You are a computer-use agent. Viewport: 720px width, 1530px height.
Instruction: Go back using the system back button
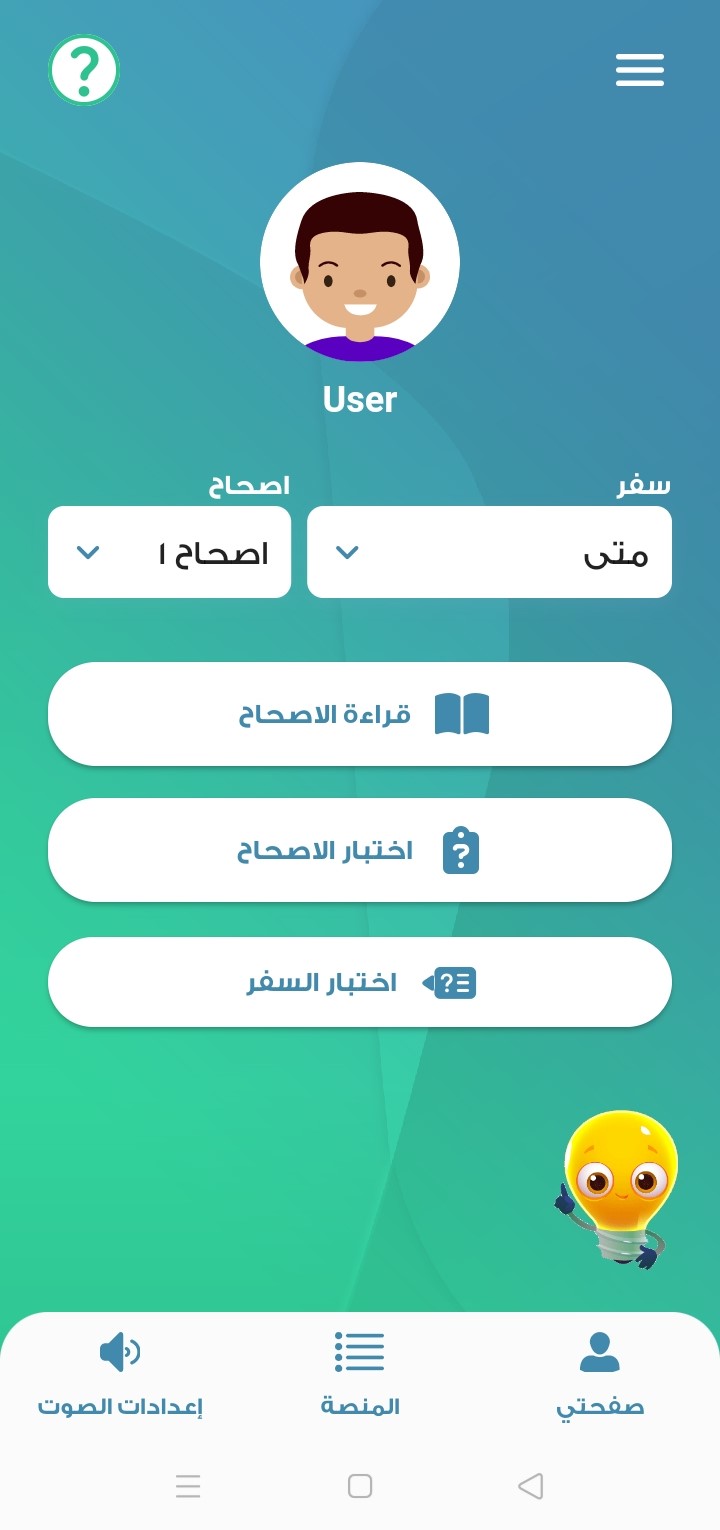pos(531,1486)
